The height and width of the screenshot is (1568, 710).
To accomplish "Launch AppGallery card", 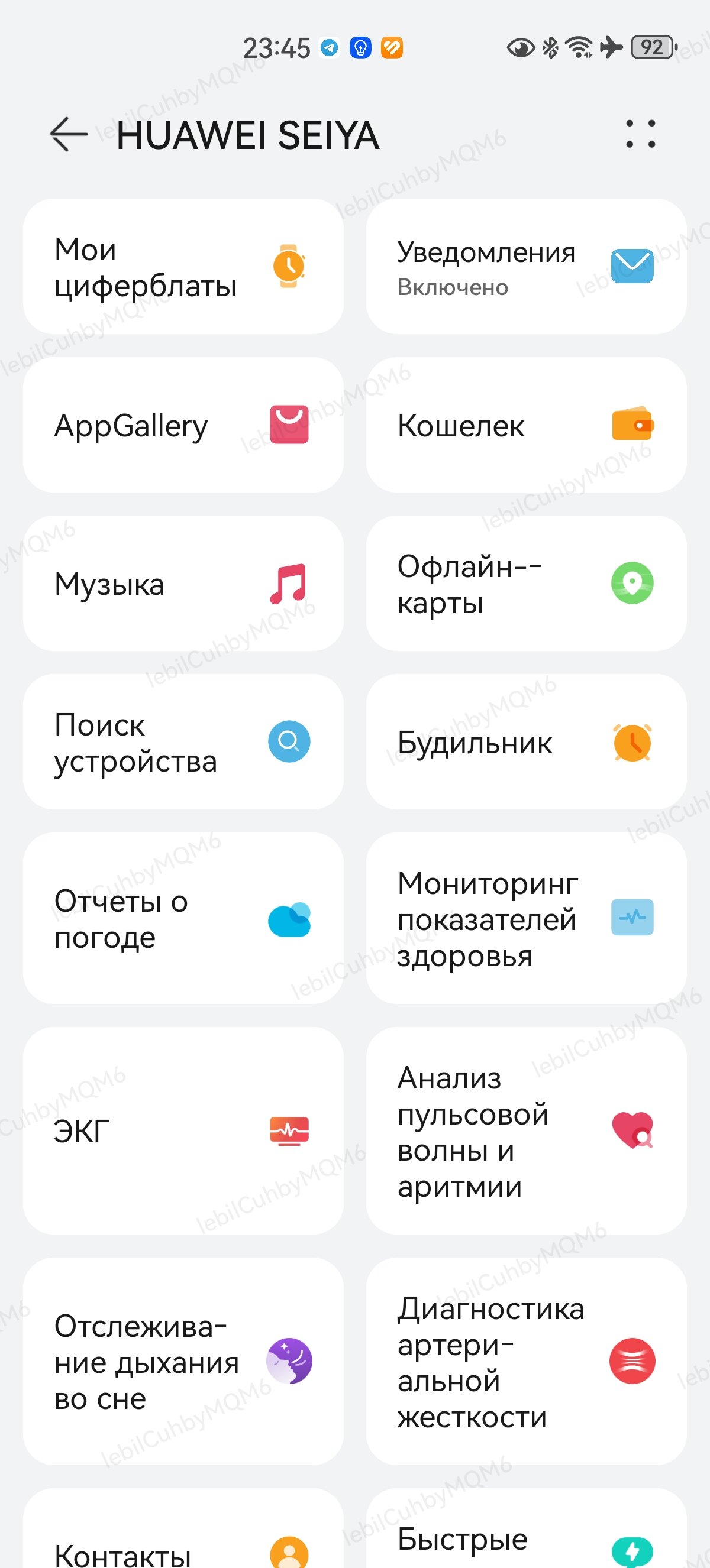I will pyautogui.click(x=183, y=425).
